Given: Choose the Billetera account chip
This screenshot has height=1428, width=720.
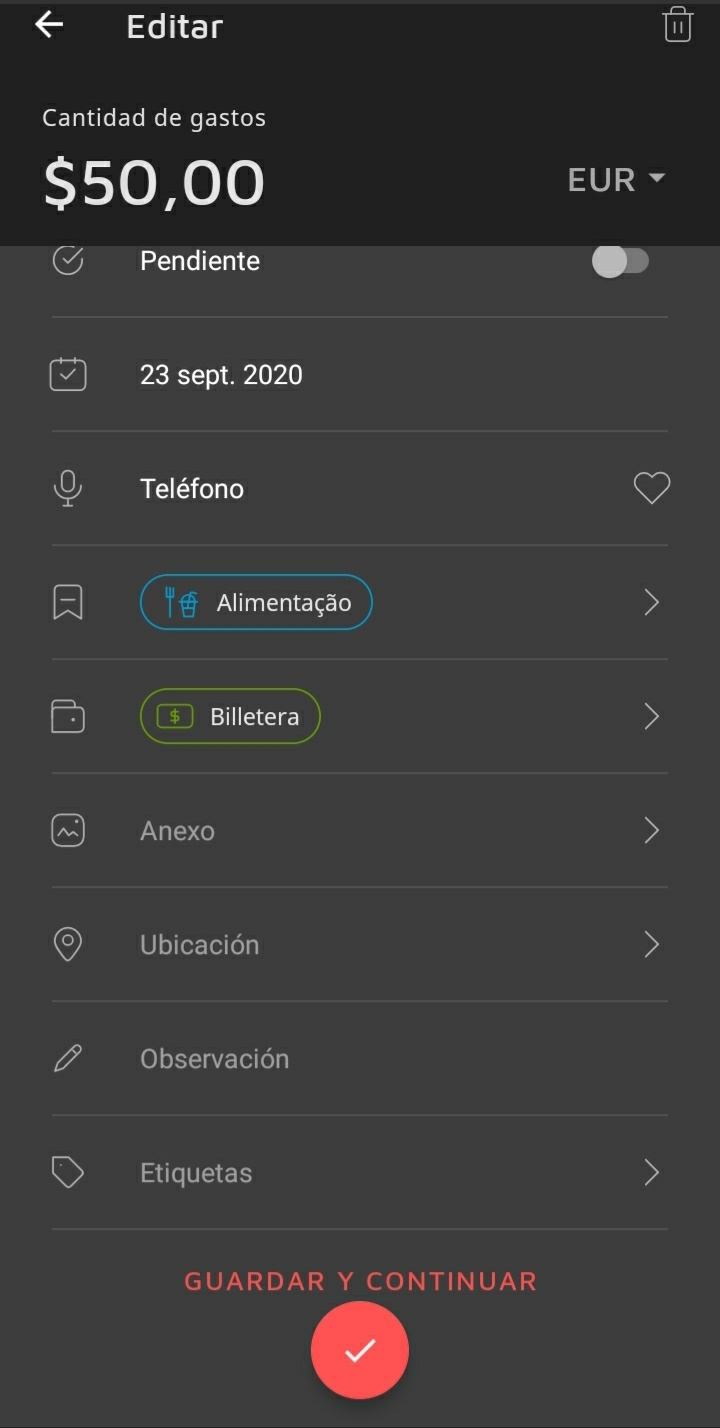Looking at the screenshot, I should coord(230,717).
